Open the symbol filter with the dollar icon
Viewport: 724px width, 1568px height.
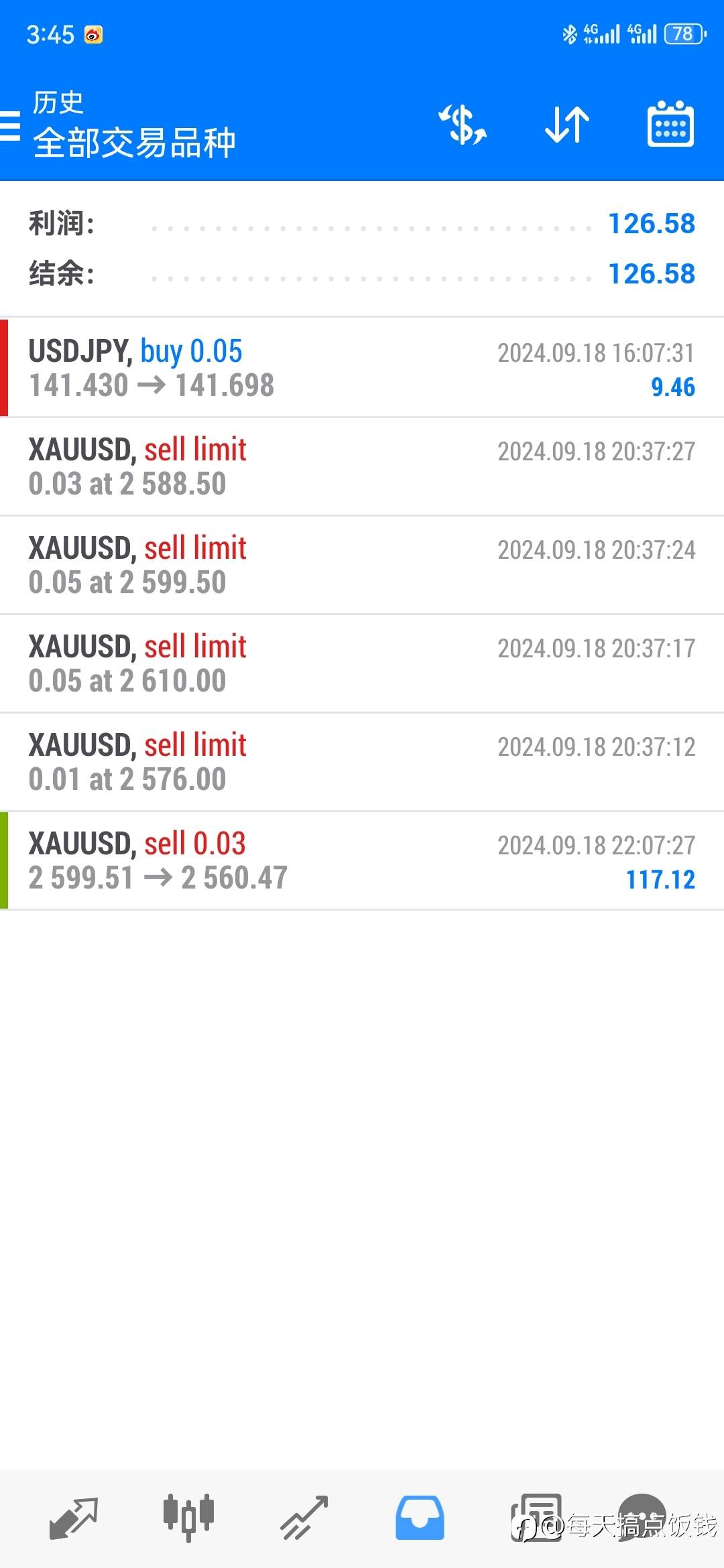463,125
